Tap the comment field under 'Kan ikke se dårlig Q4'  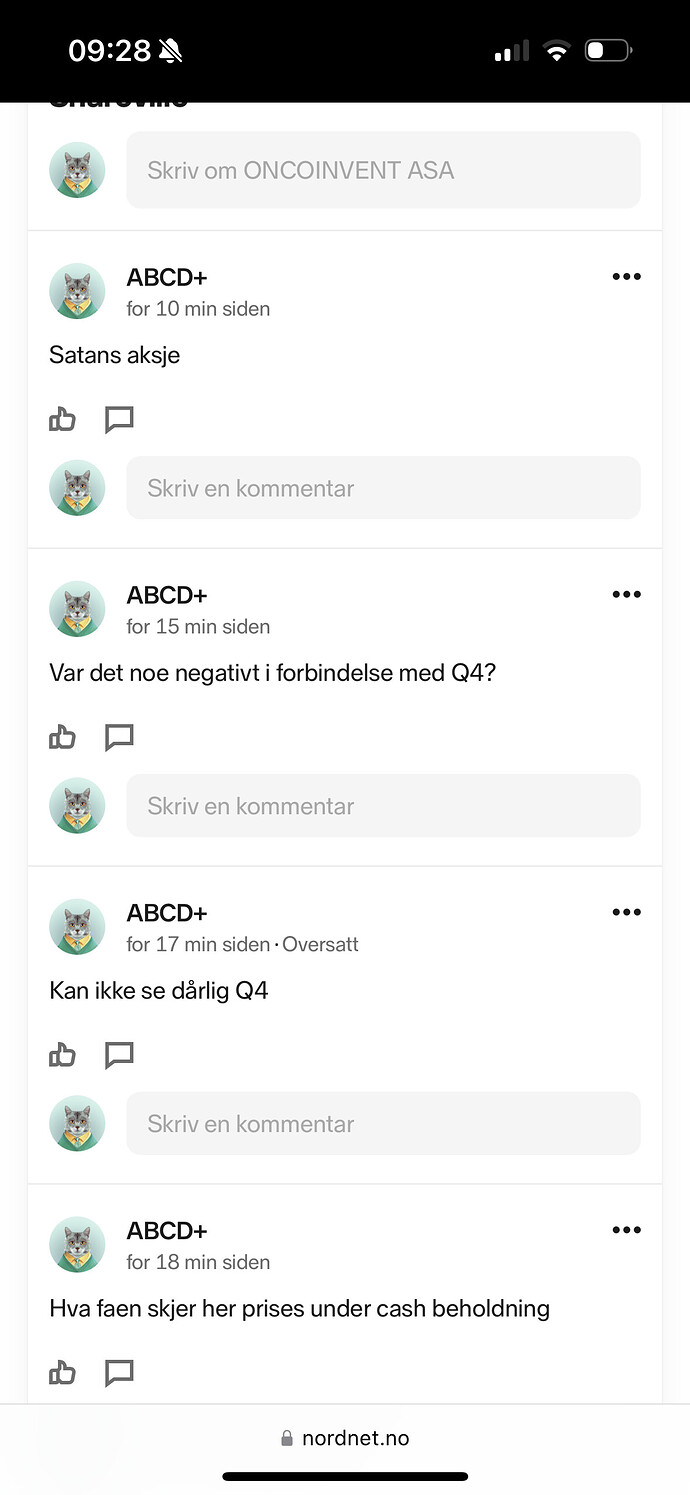pos(383,1124)
